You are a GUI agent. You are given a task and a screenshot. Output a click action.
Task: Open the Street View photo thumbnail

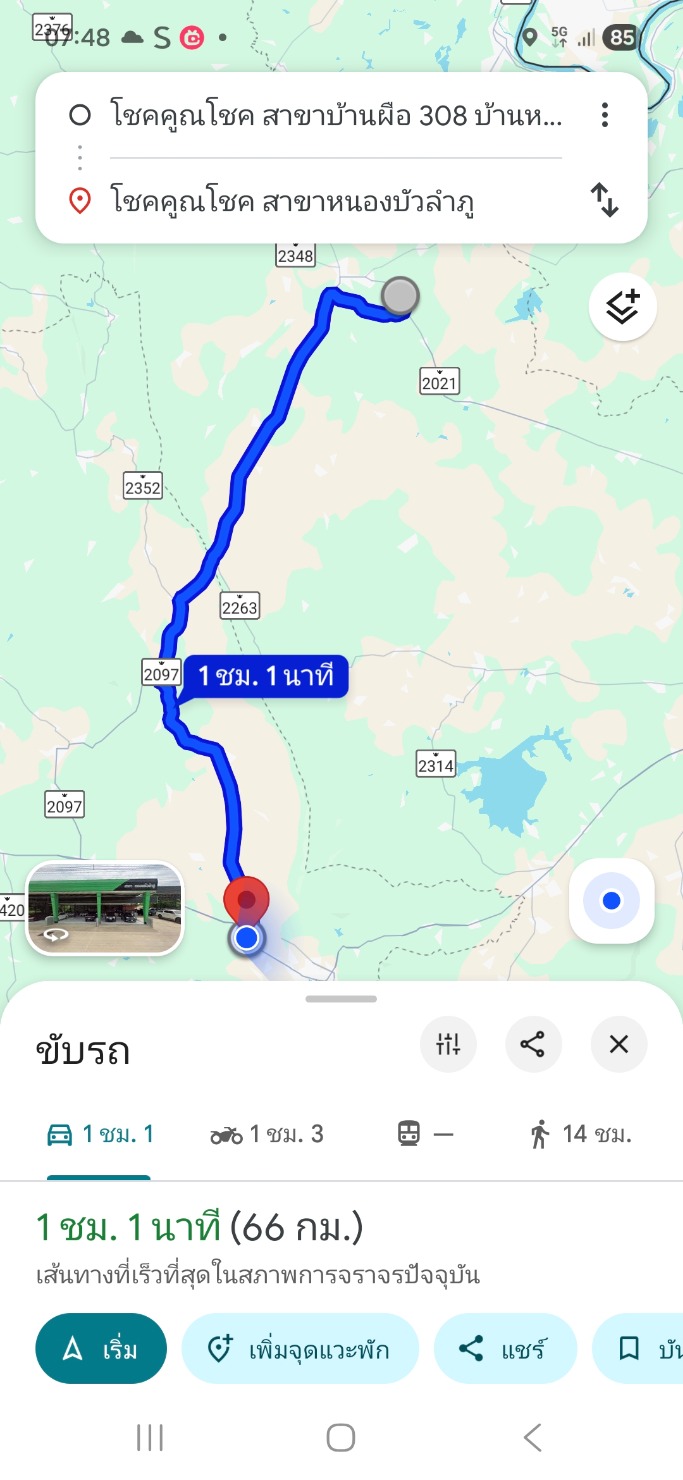click(105, 908)
